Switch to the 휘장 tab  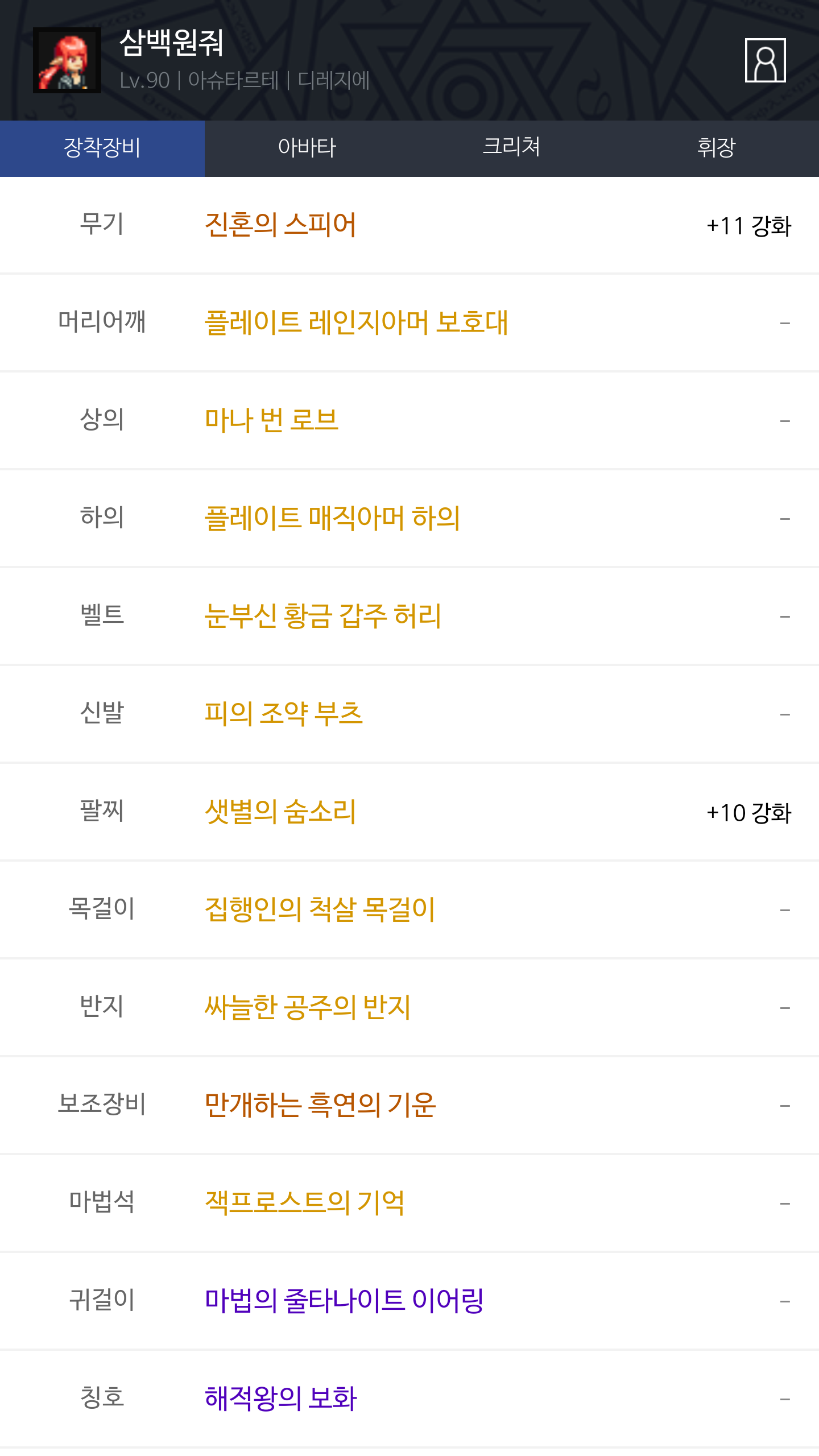(716, 148)
